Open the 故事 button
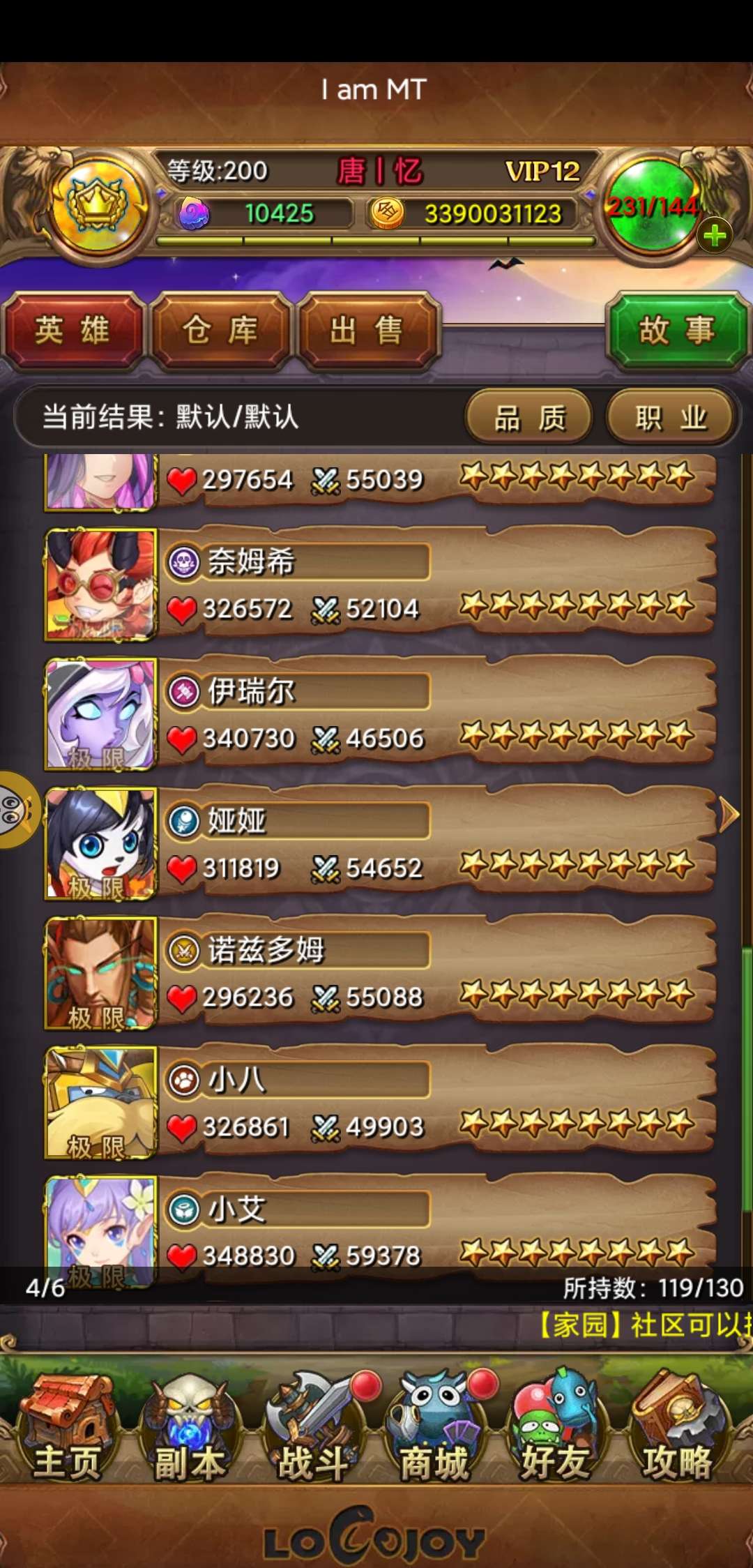753x1568 pixels. tap(677, 330)
